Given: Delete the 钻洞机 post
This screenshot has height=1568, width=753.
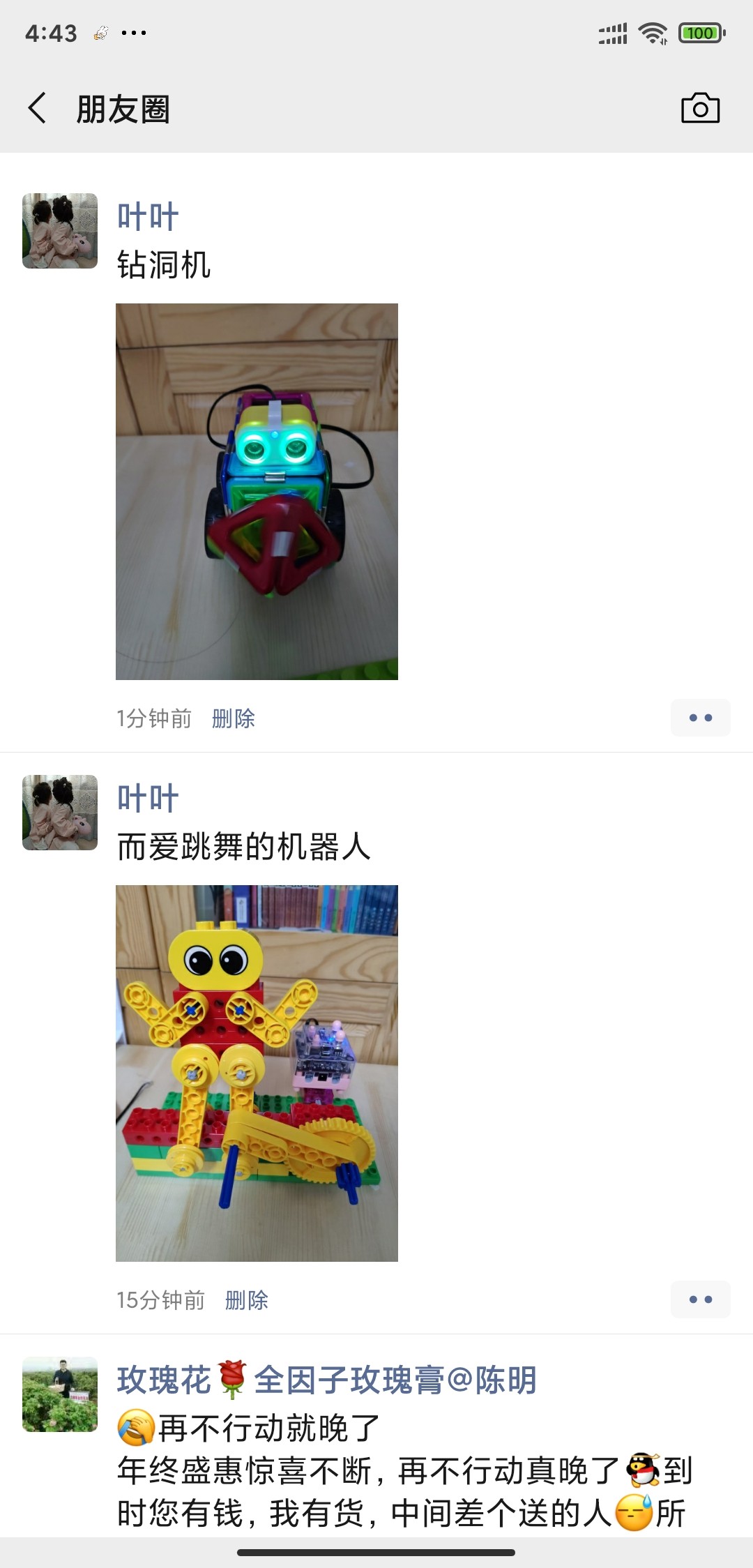Looking at the screenshot, I should 234,718.
